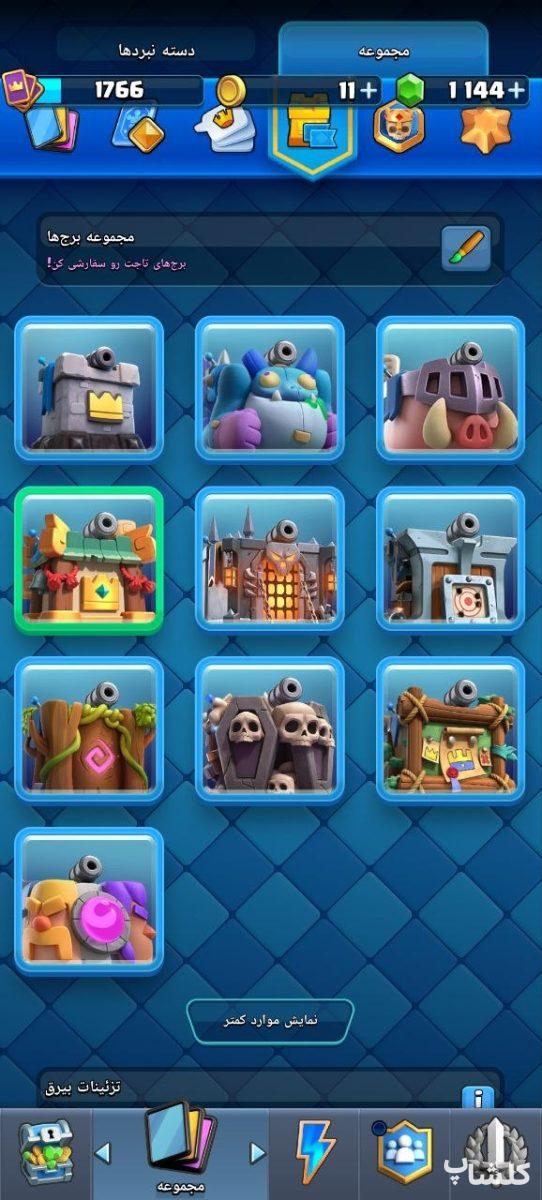This screenshot has width=542, height=1200.
Task: Open the clan social tab
Action: pos(403,1152)
